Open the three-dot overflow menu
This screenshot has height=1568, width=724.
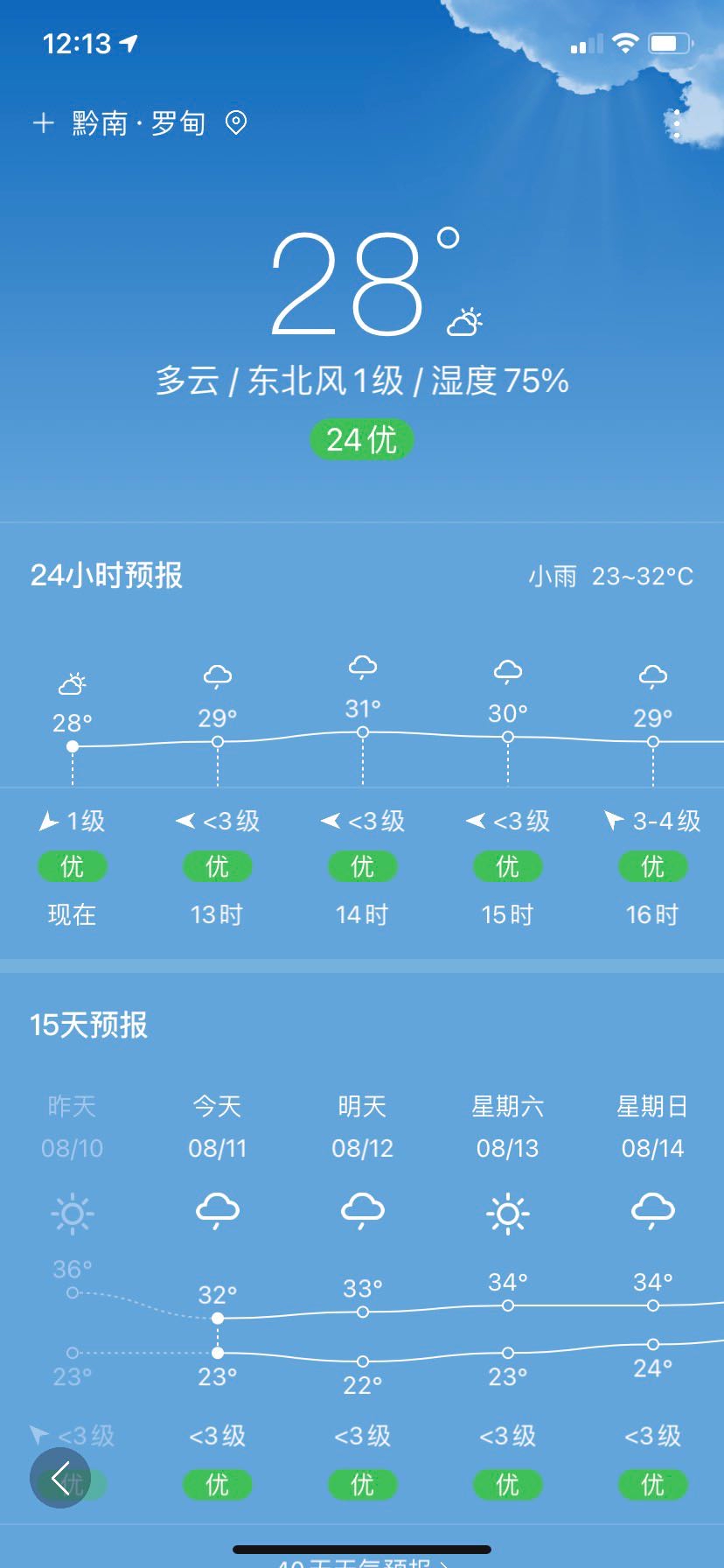677,125
